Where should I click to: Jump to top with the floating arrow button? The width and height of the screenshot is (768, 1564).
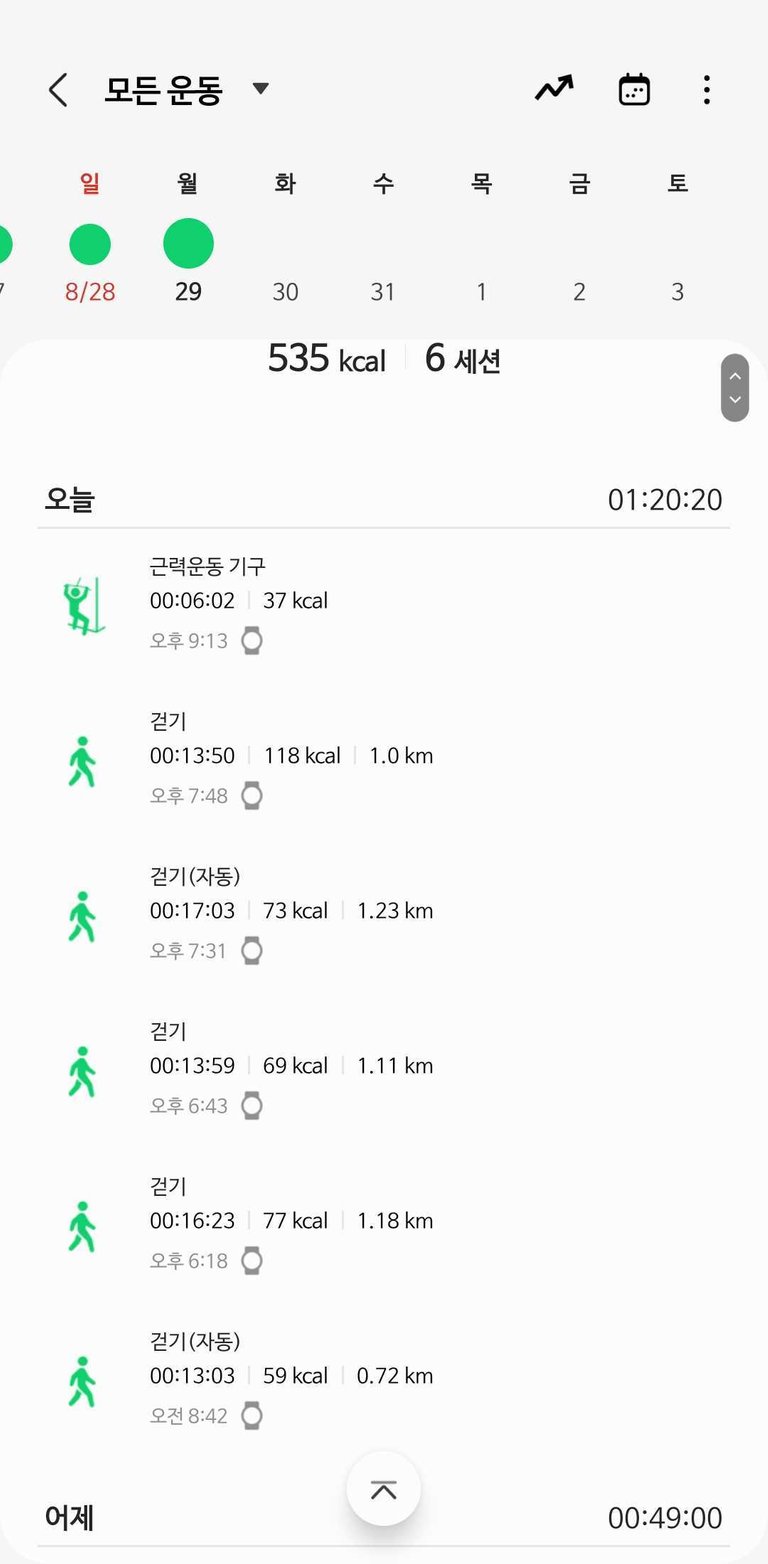tap(384, 1489)
